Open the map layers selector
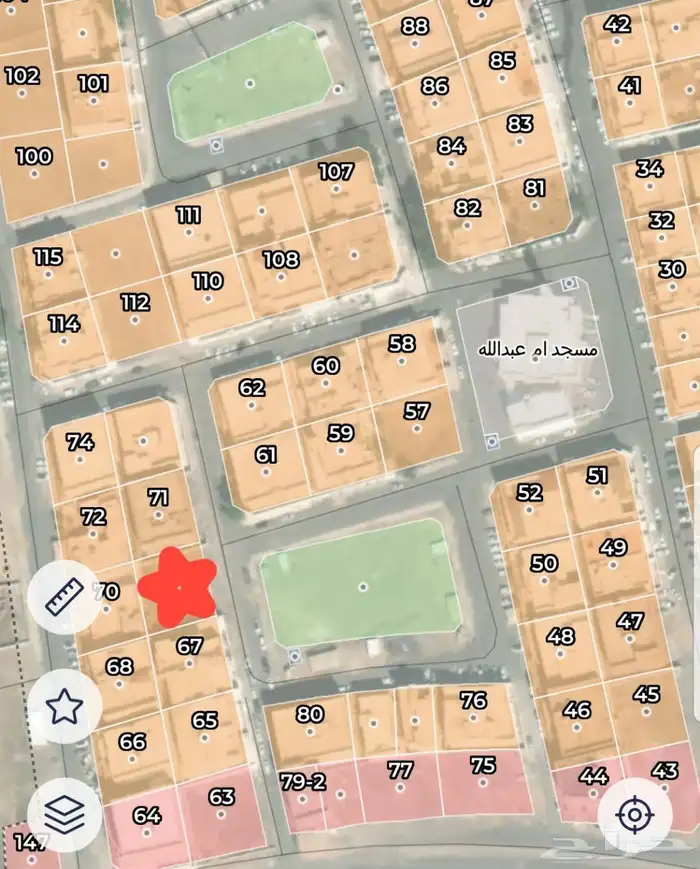 click(65, 816)
